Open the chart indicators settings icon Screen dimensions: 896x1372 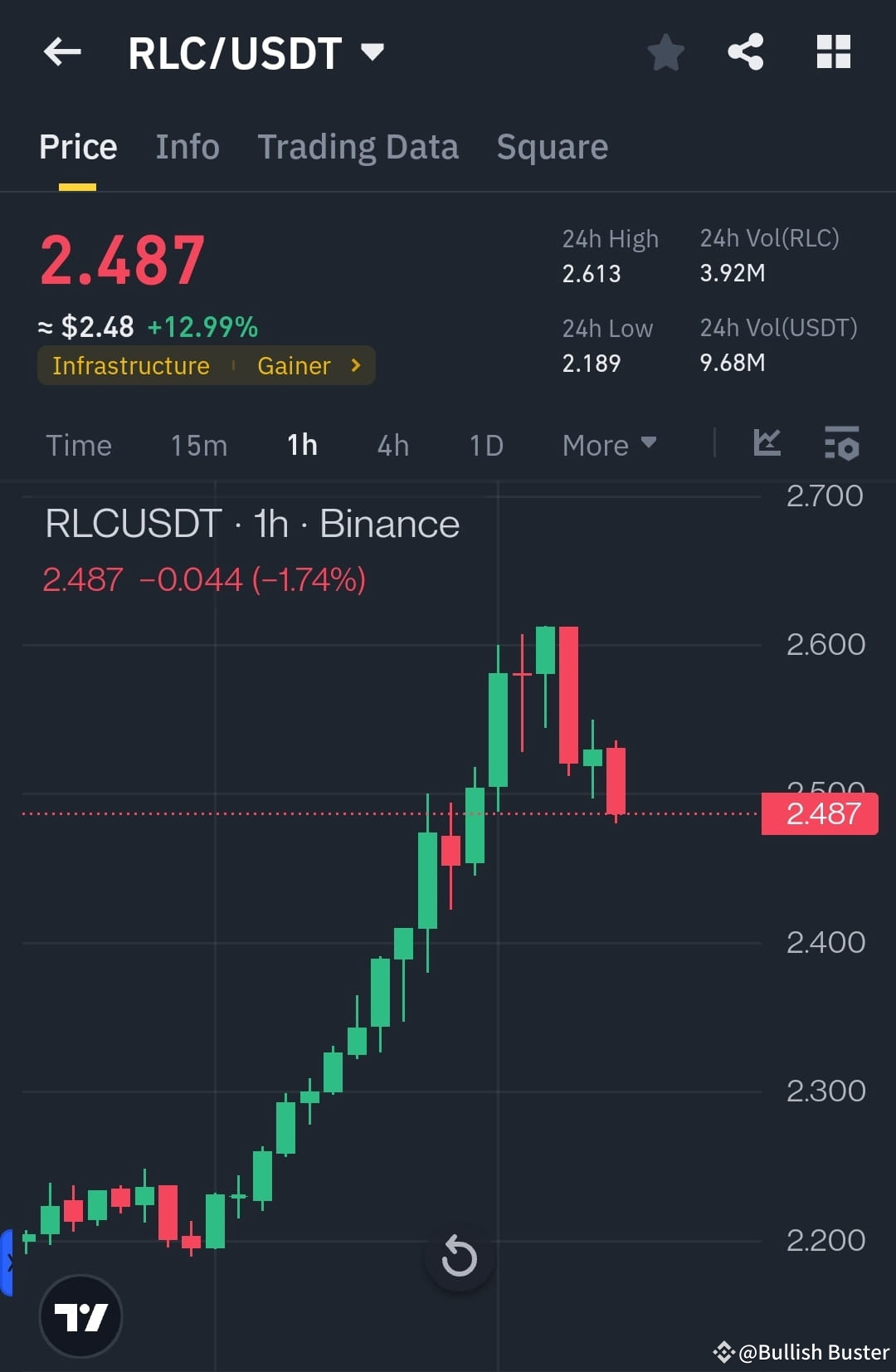841,445
